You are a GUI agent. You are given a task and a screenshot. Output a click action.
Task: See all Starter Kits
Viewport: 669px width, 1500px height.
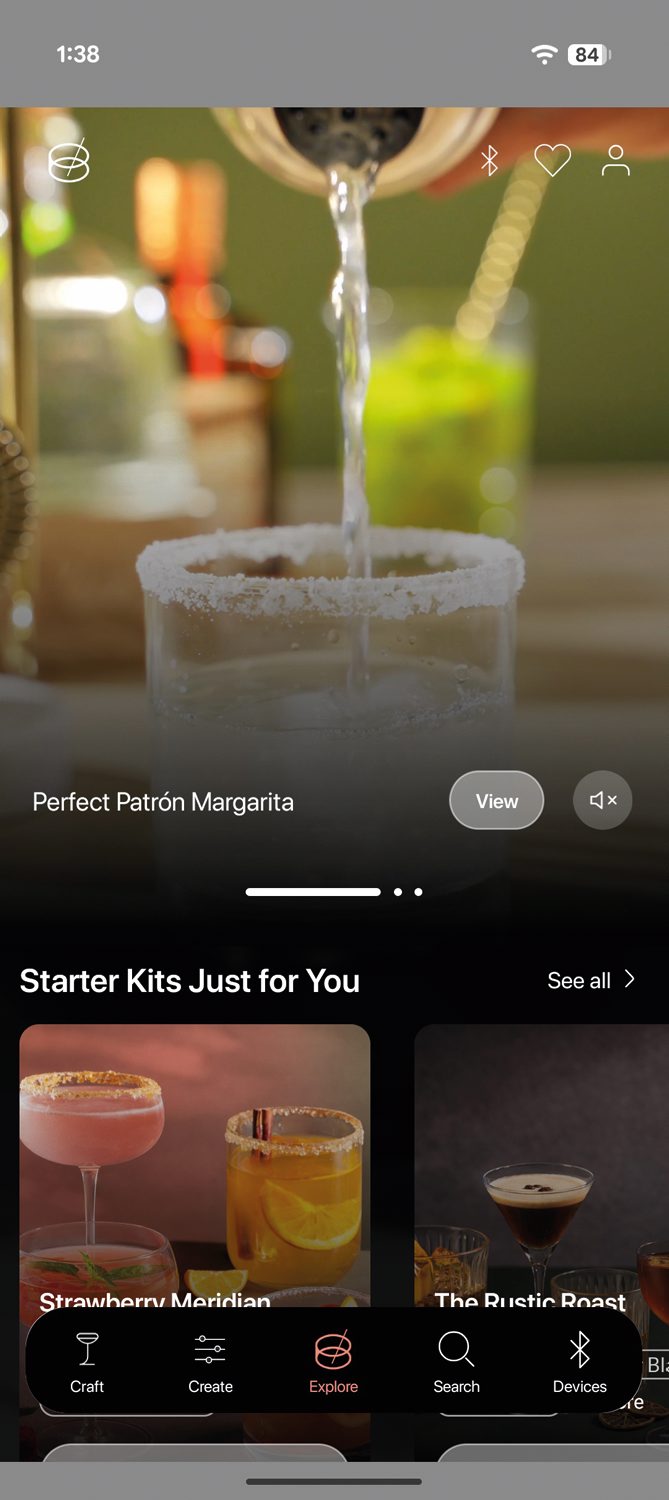[x=591, y=980]
